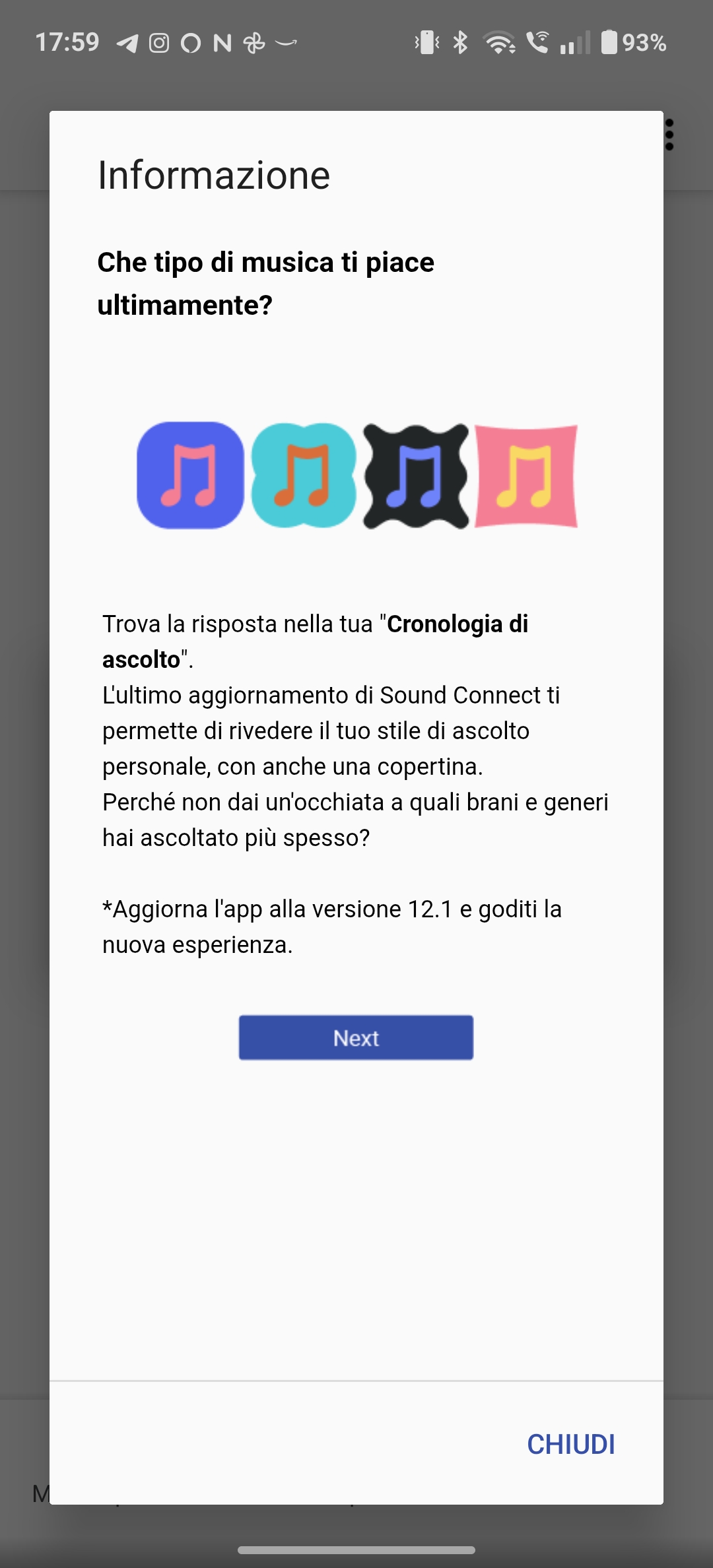Open the three-dot overflow menu
The image size is (713, 1568).
coord(669,135)
